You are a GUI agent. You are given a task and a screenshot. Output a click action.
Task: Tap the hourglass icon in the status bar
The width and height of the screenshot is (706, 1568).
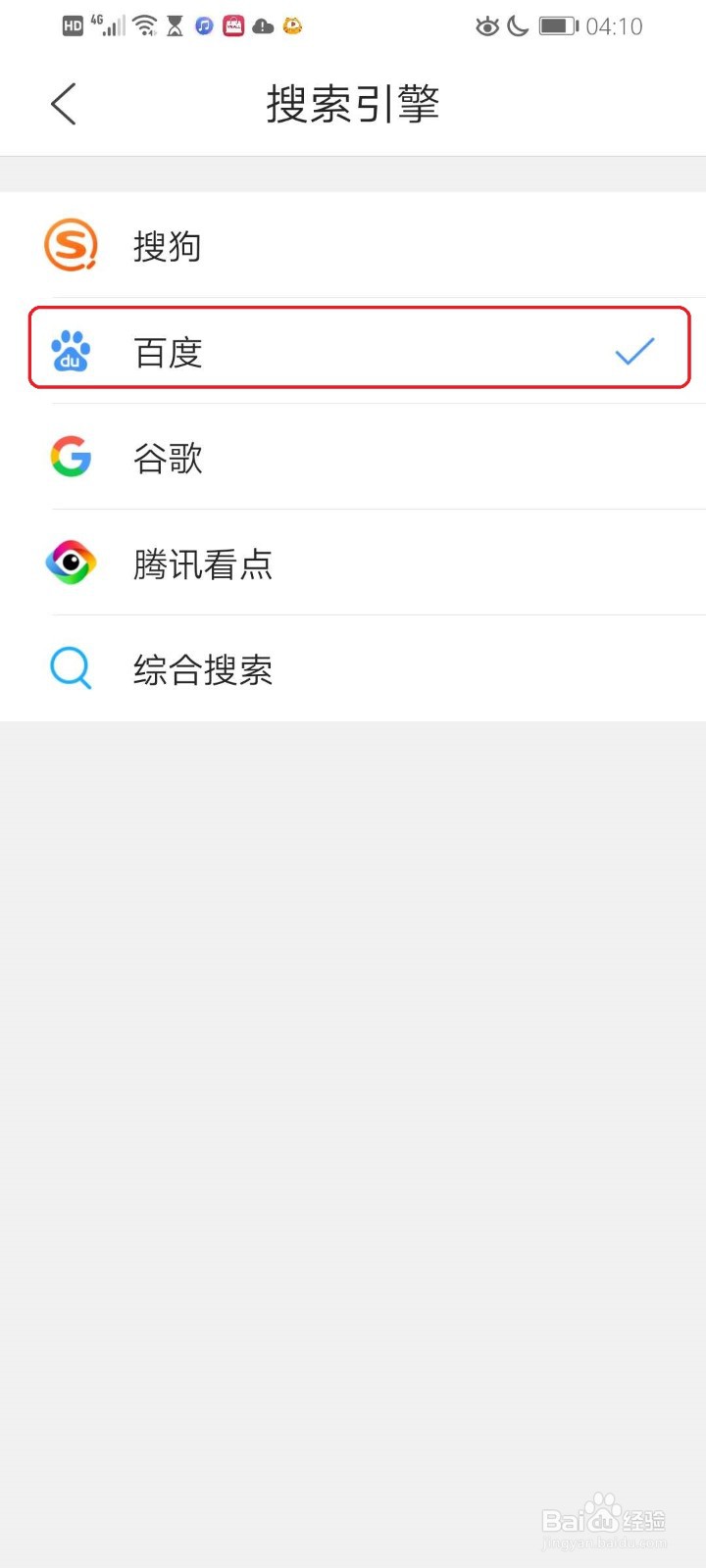pos(174,25)
